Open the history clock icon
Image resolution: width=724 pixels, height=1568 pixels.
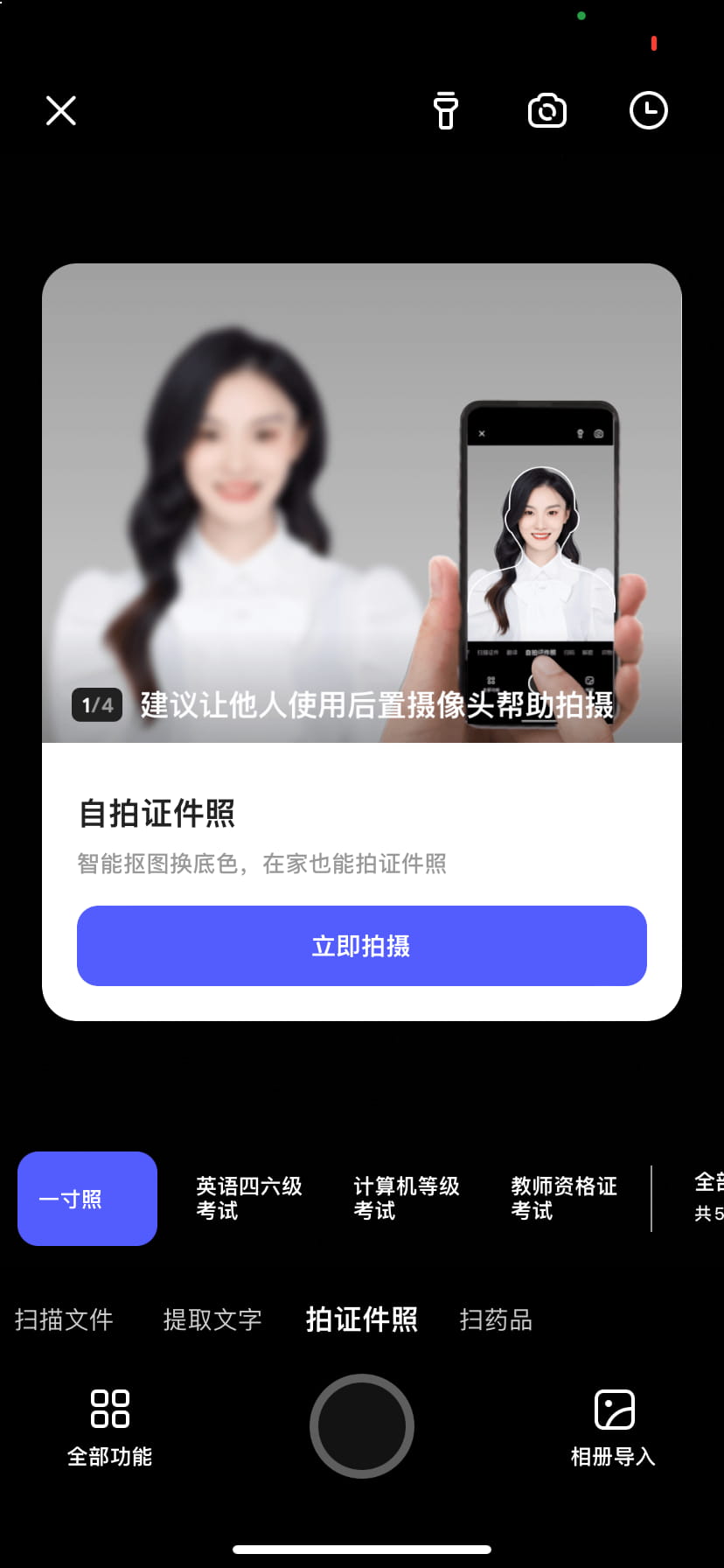coord(649,111)
